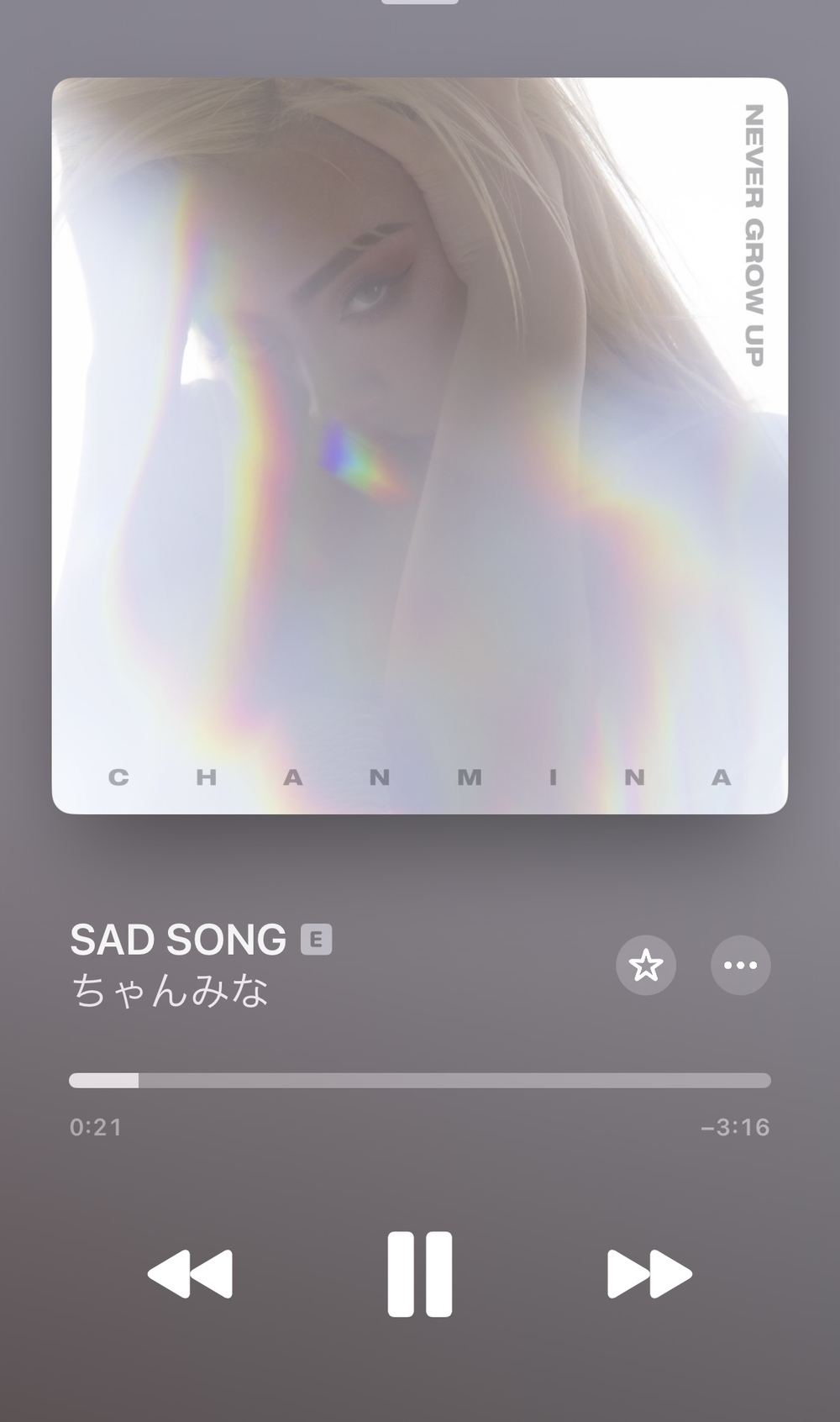Skip to the next track
This screenshot has height=1422, width=840.
coord(648,1274)
